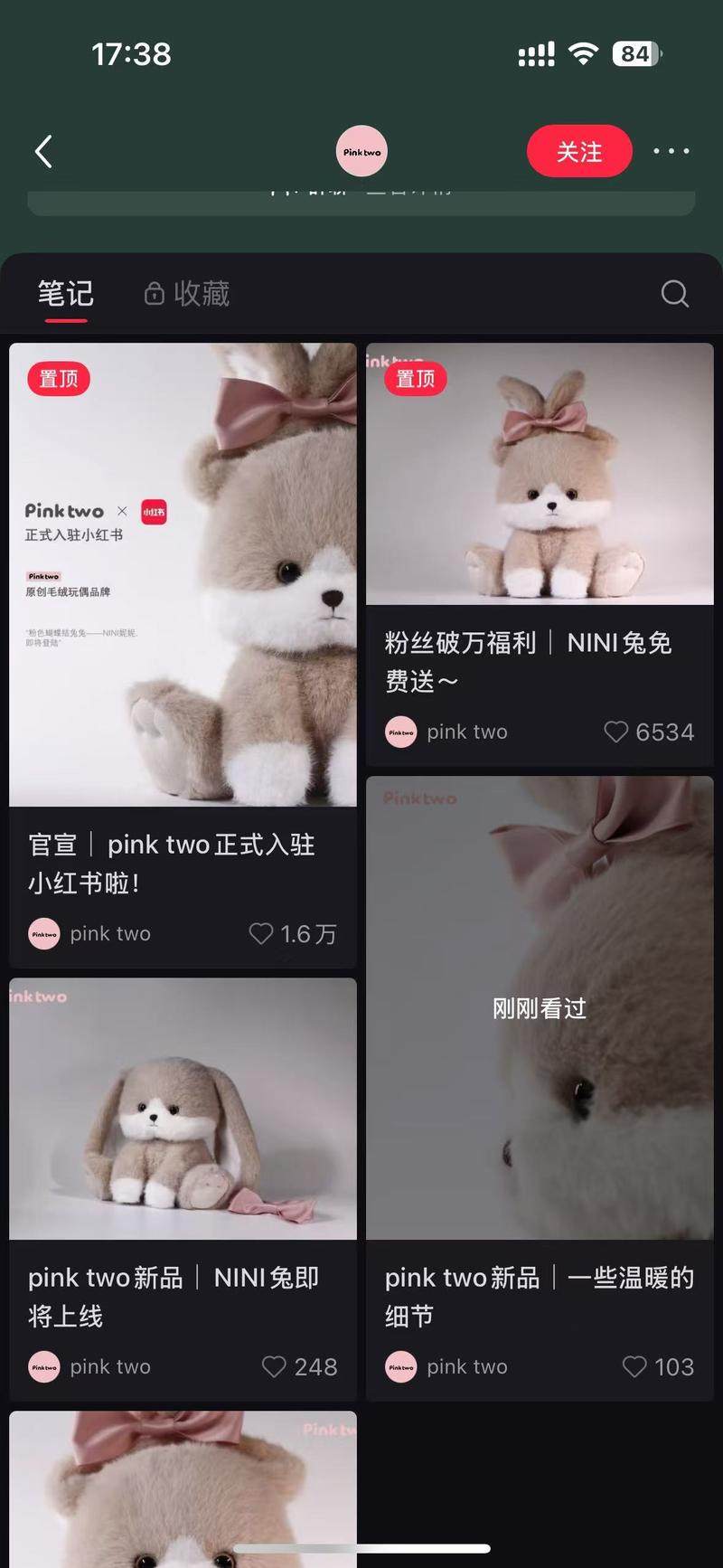Open the three-dot overflow menu

click(671, 151)
